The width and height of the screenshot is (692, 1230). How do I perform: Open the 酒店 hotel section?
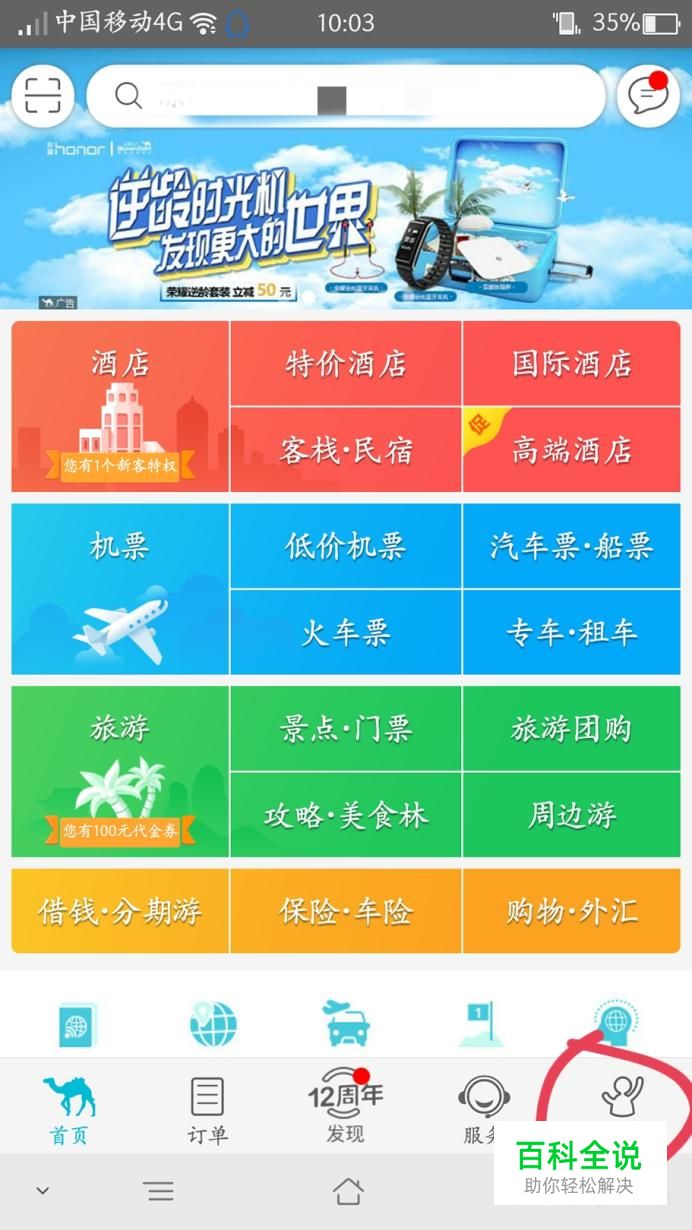pos(120,406)
